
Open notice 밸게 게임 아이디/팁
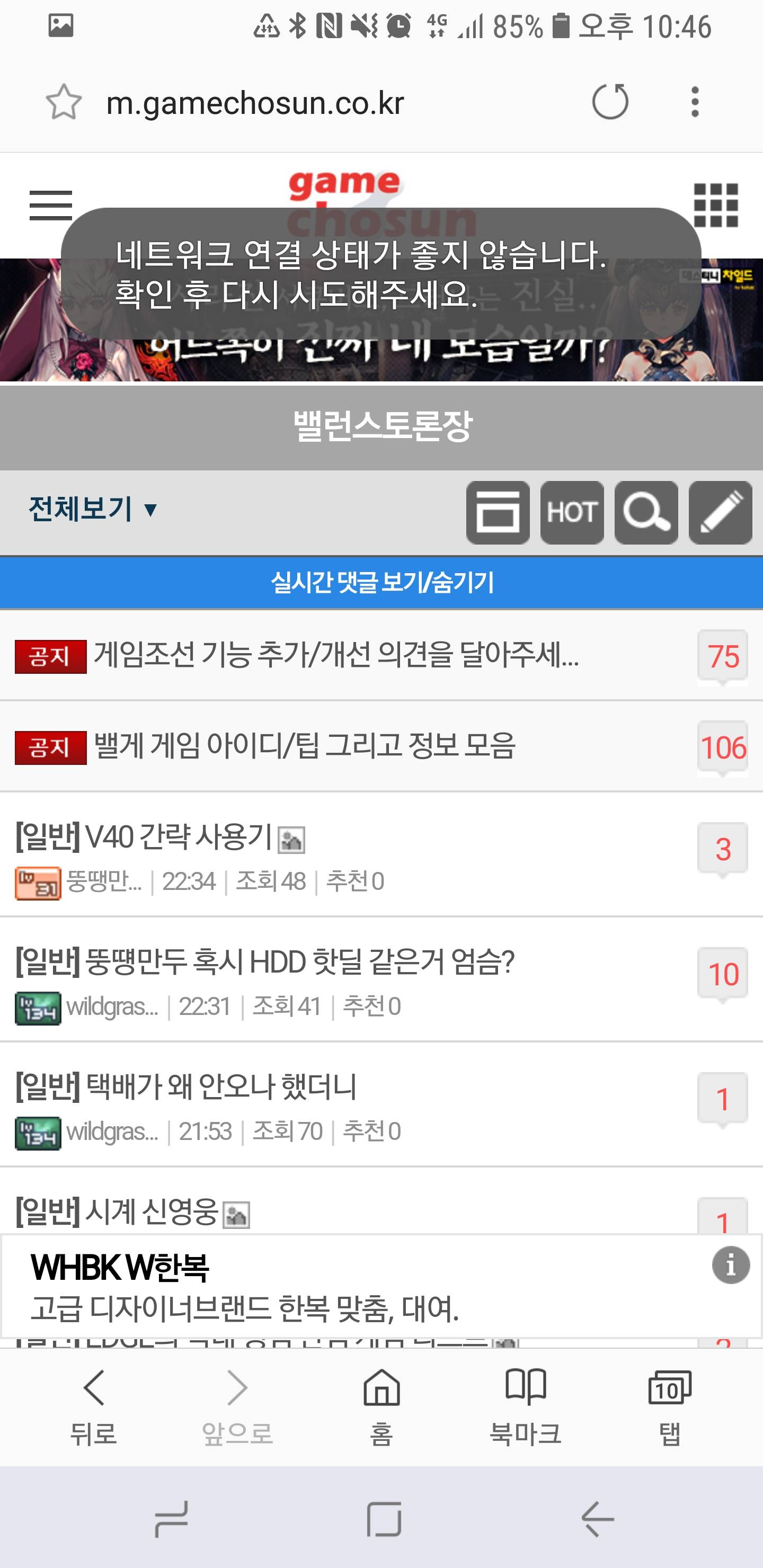point(305,746)
